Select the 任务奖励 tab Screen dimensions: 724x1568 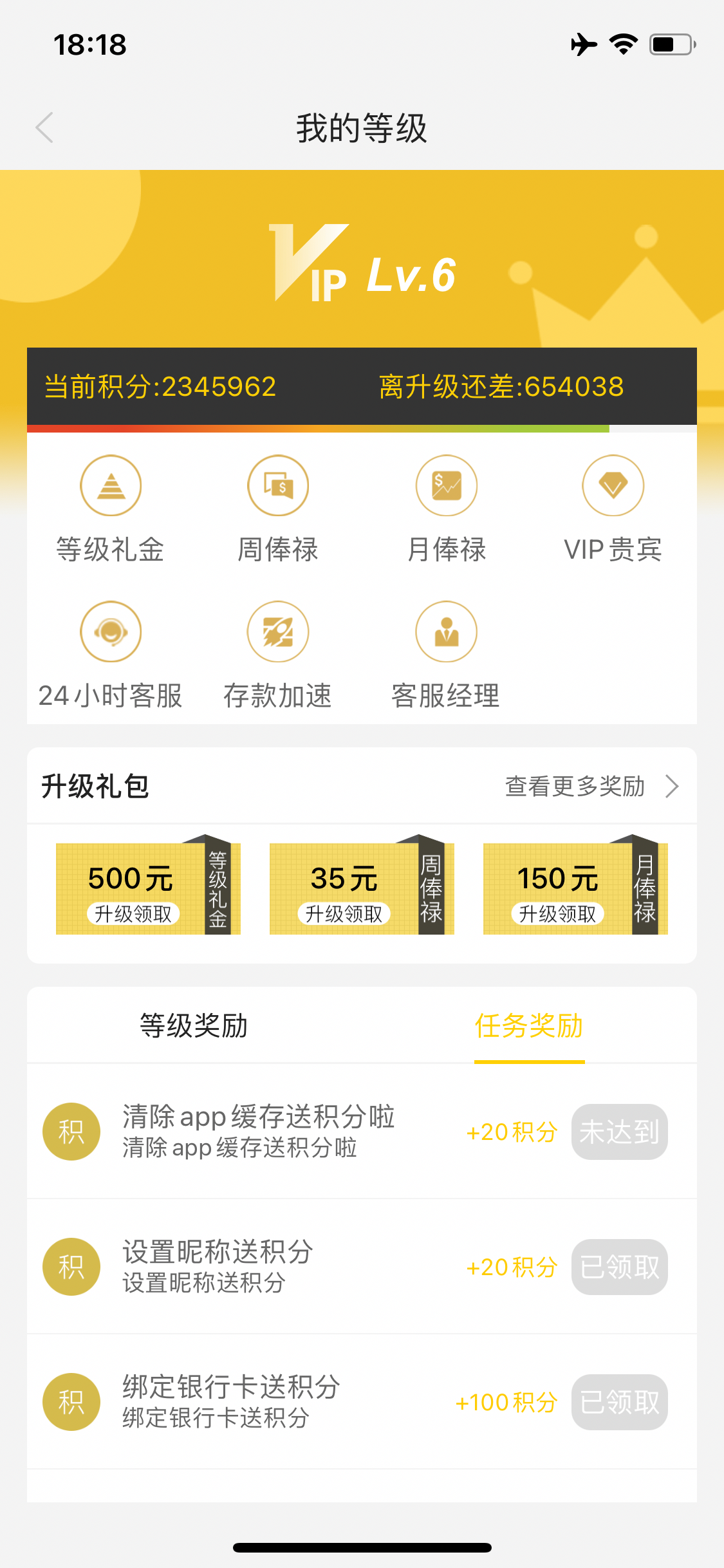[x=529, y=1025]
